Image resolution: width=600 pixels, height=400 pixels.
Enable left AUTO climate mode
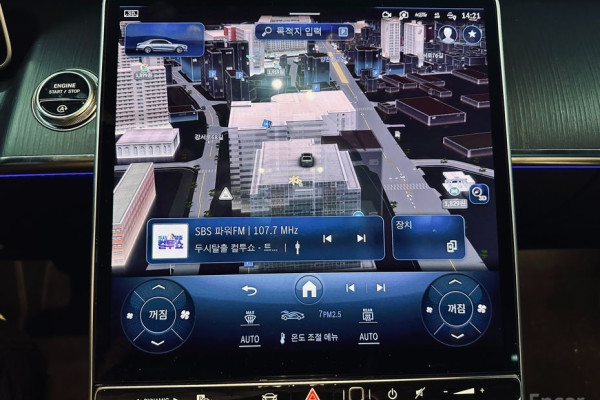[250, 340]
